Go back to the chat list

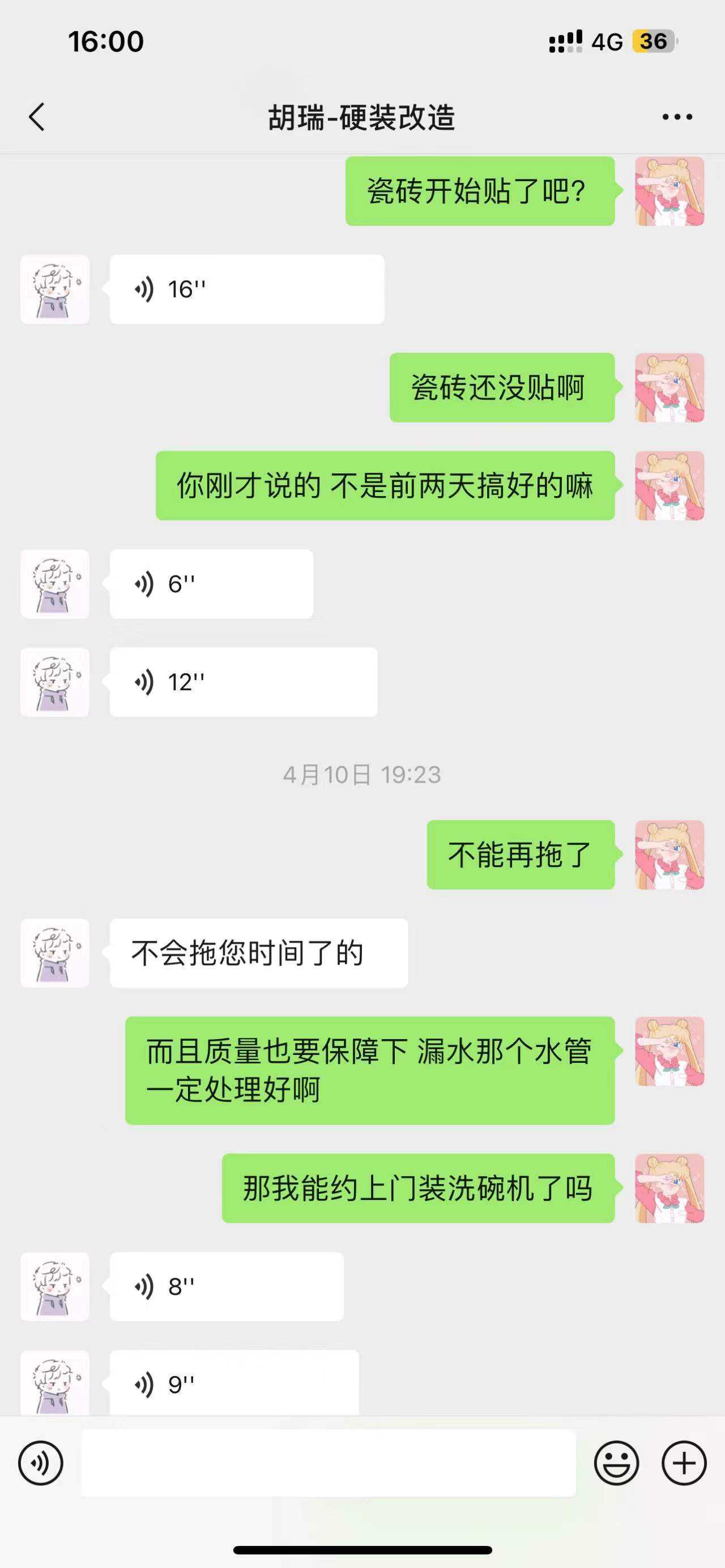click(36, 116)
